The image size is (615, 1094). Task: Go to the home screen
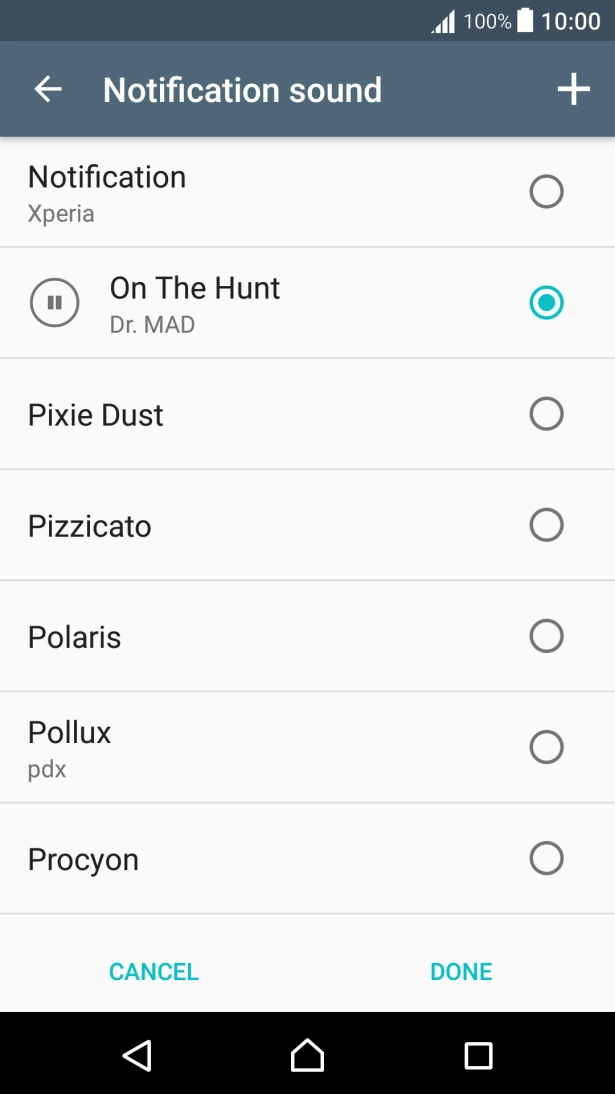[307, 1055]
